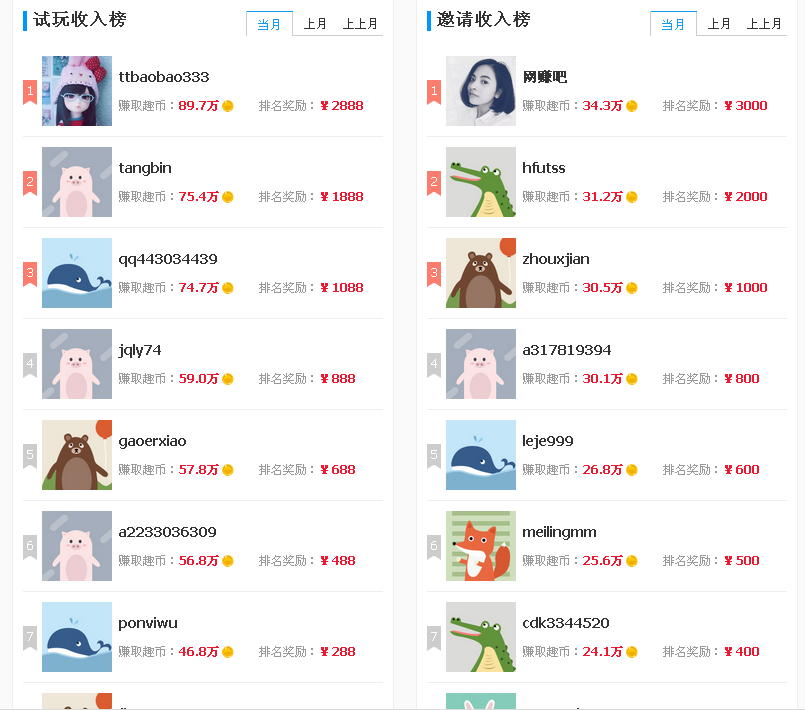805x710 pixels.
Task: View zhouxjian's ranking entry
Action: pos(556,259)
